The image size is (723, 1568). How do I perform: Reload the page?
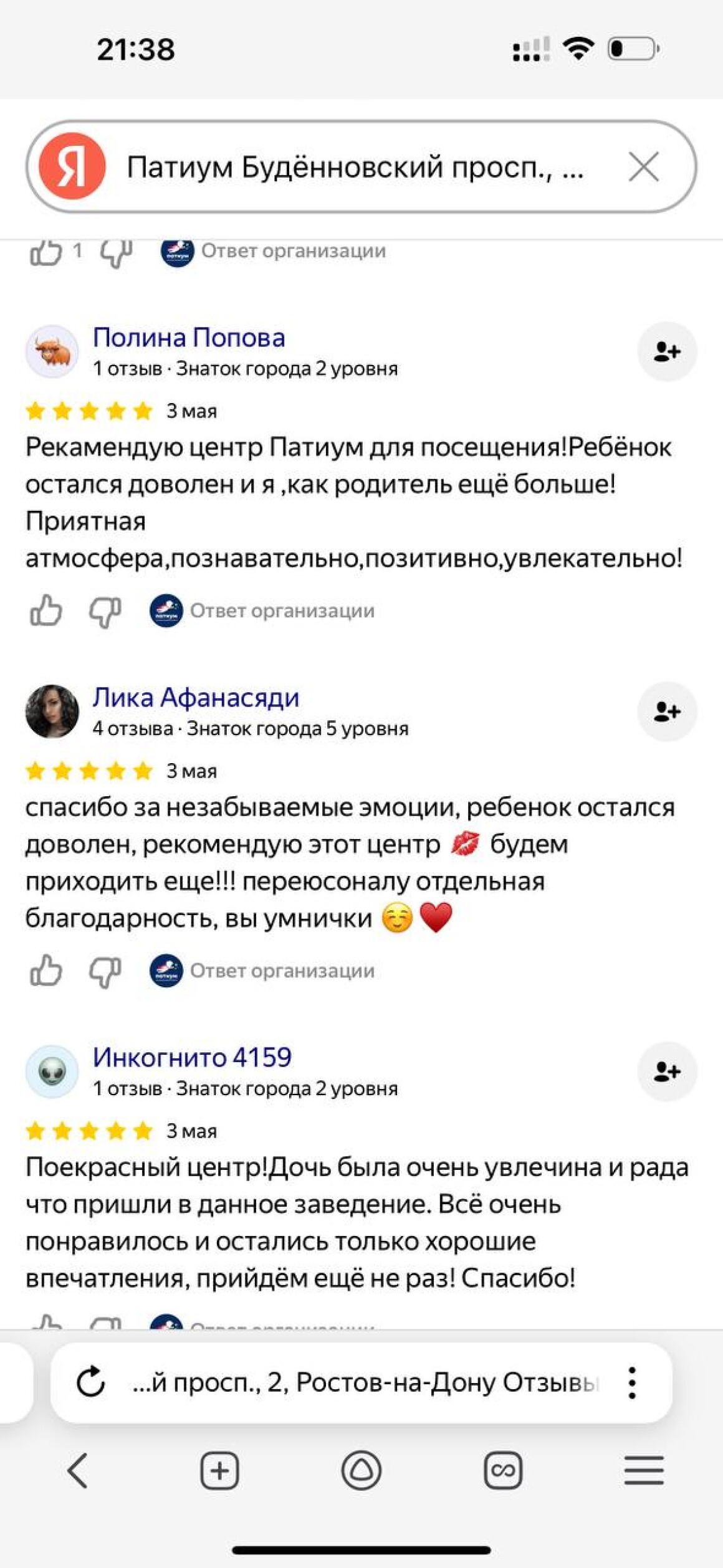click(91, 1383)
